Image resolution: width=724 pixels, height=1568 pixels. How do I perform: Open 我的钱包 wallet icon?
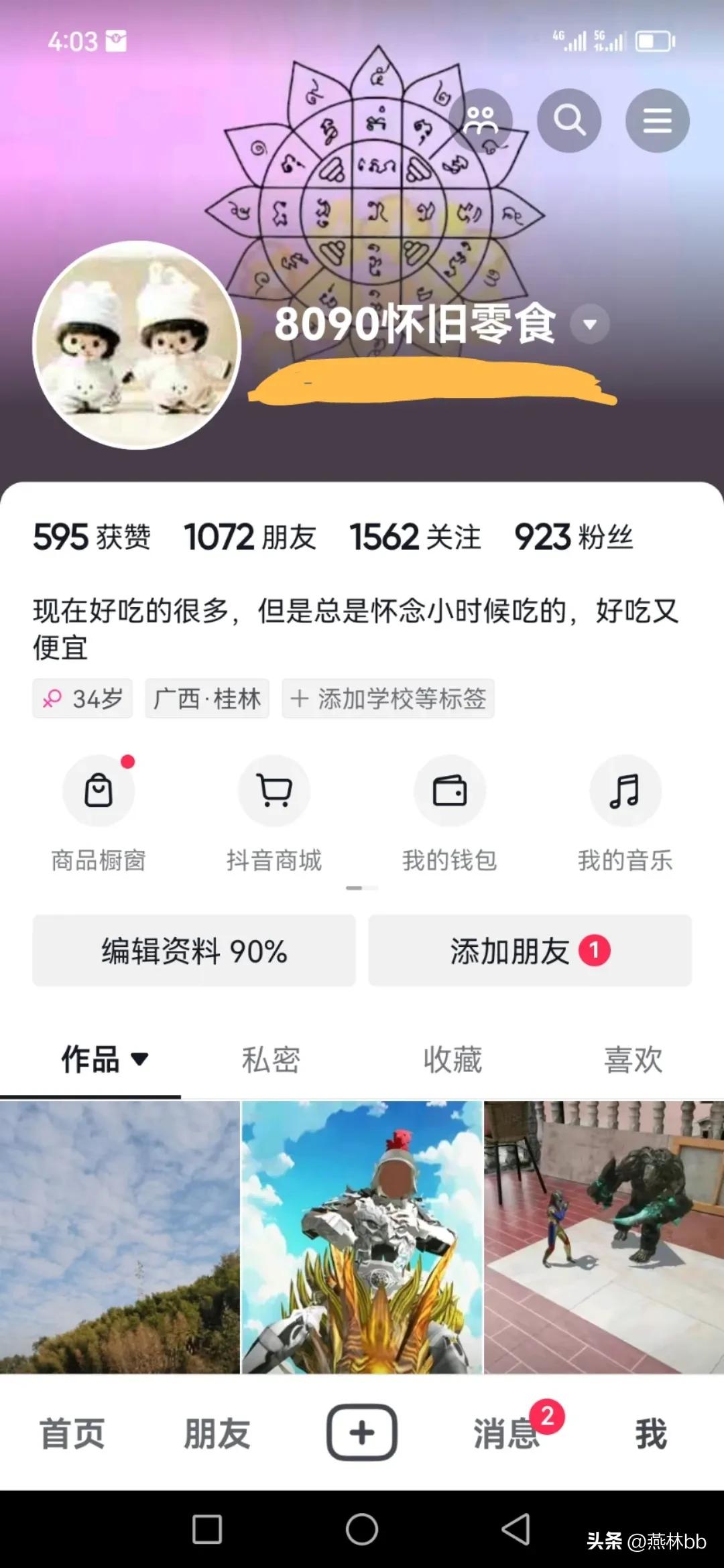click(x=449, y=791)
